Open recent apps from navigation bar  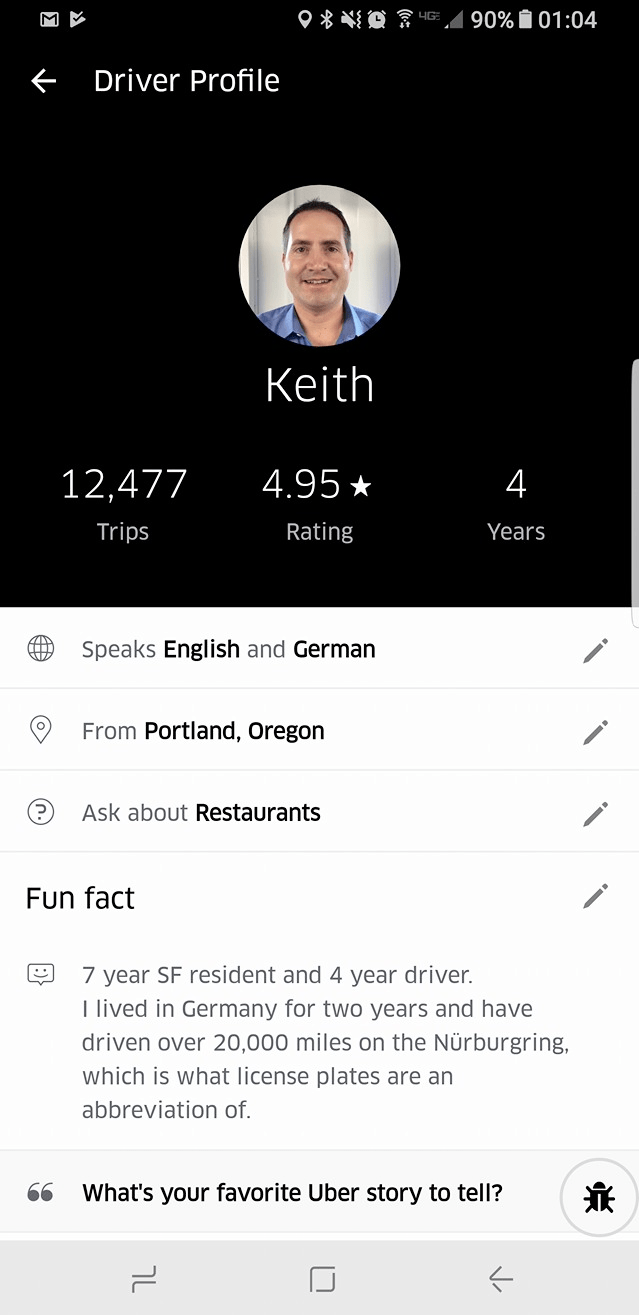point(144,1278)
